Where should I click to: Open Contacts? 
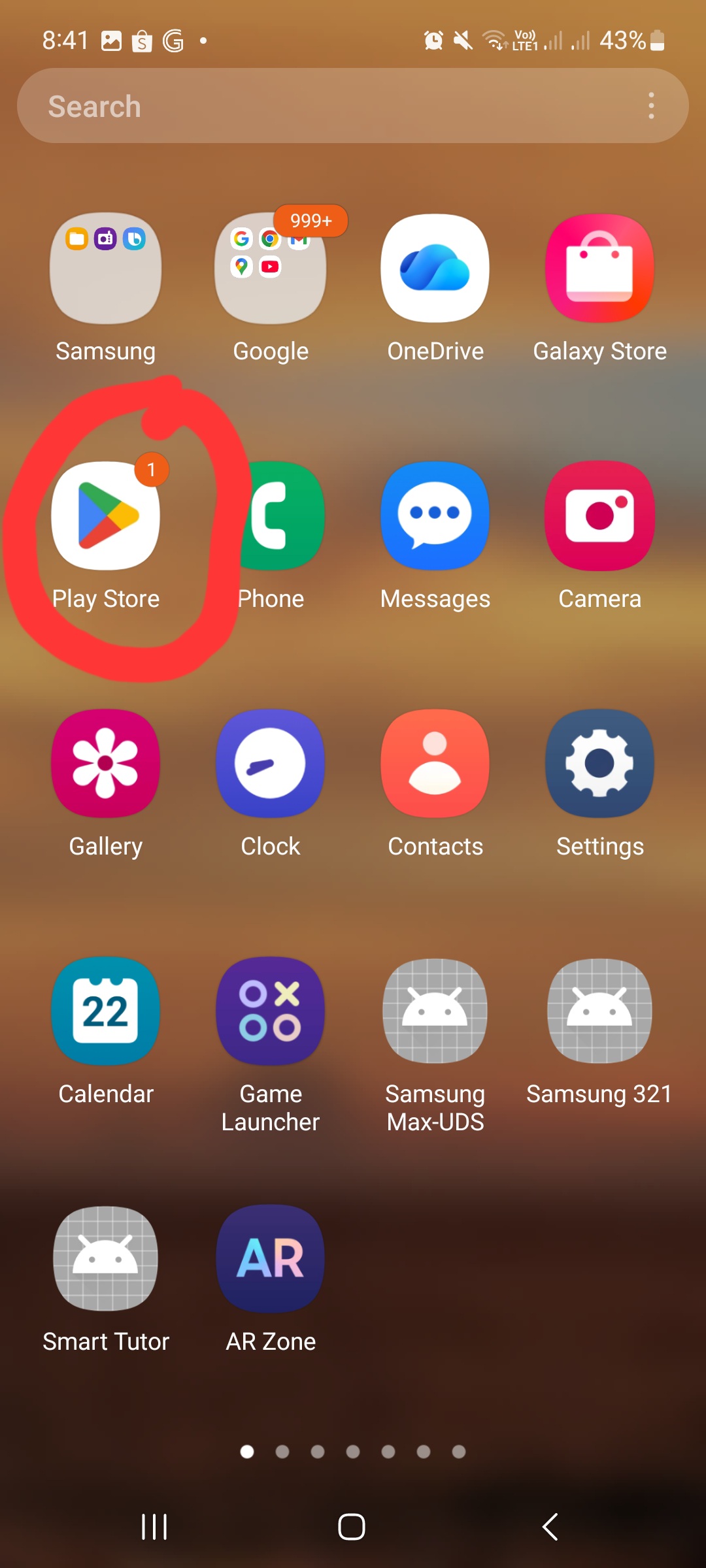tap(435, 763)
